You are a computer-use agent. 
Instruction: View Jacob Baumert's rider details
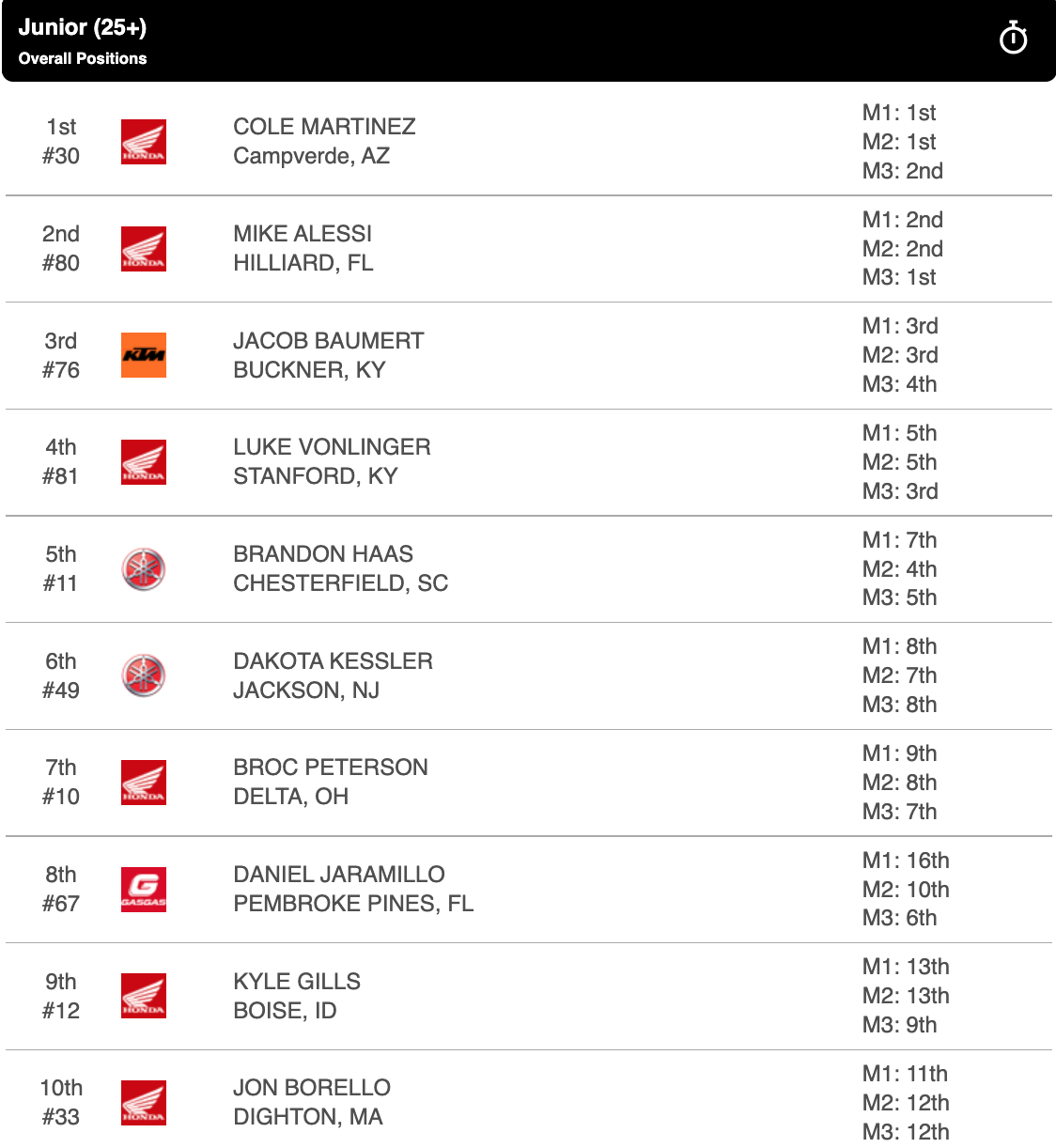[328, 355]
